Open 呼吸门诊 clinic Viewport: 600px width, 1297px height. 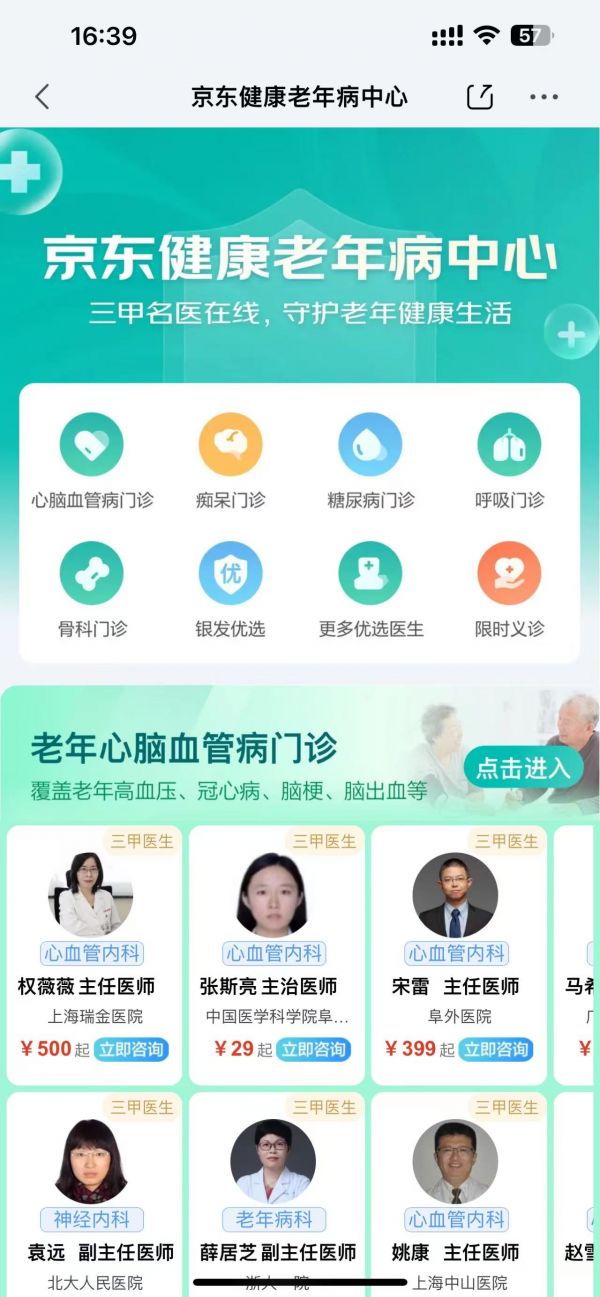tap(509, 462)
